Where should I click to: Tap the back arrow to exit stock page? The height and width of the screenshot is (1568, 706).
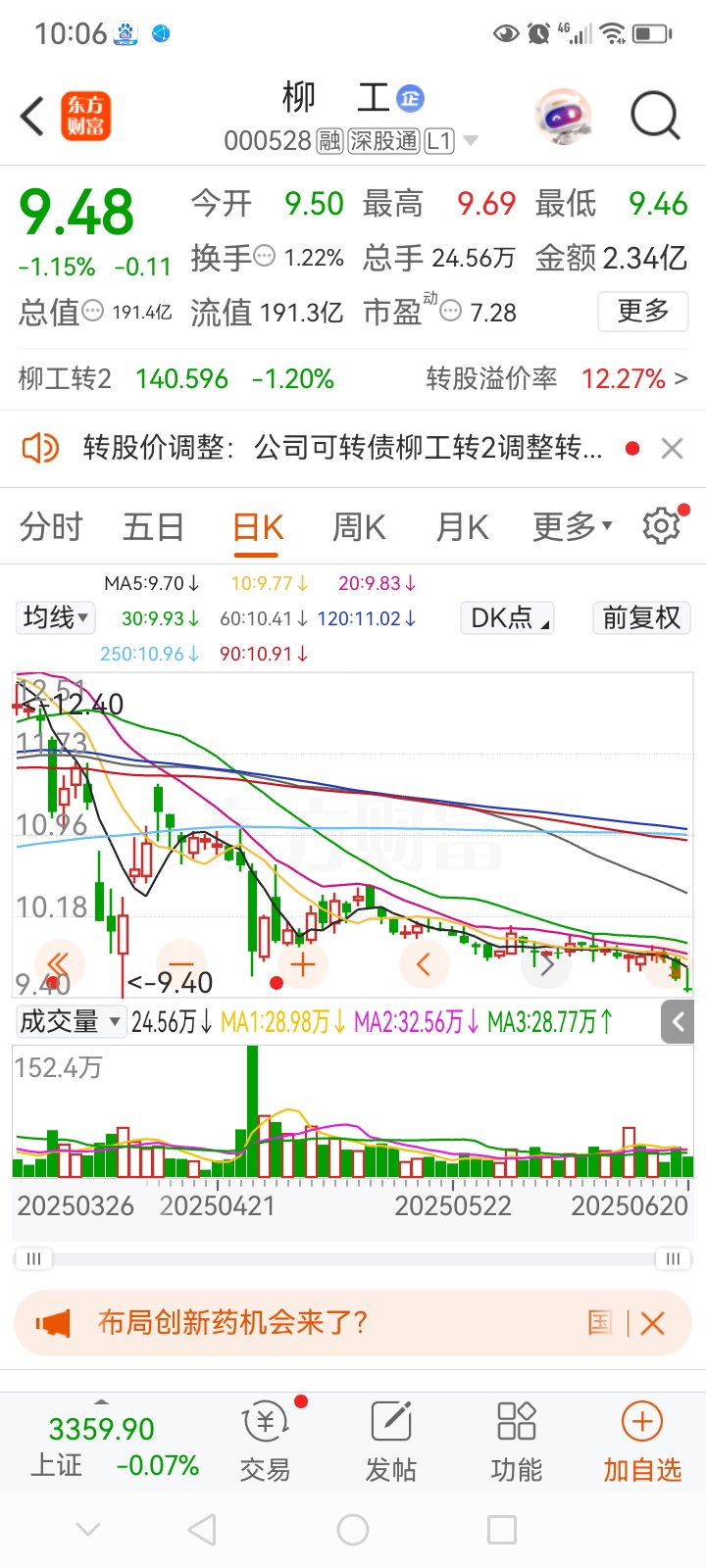[30, 115]
